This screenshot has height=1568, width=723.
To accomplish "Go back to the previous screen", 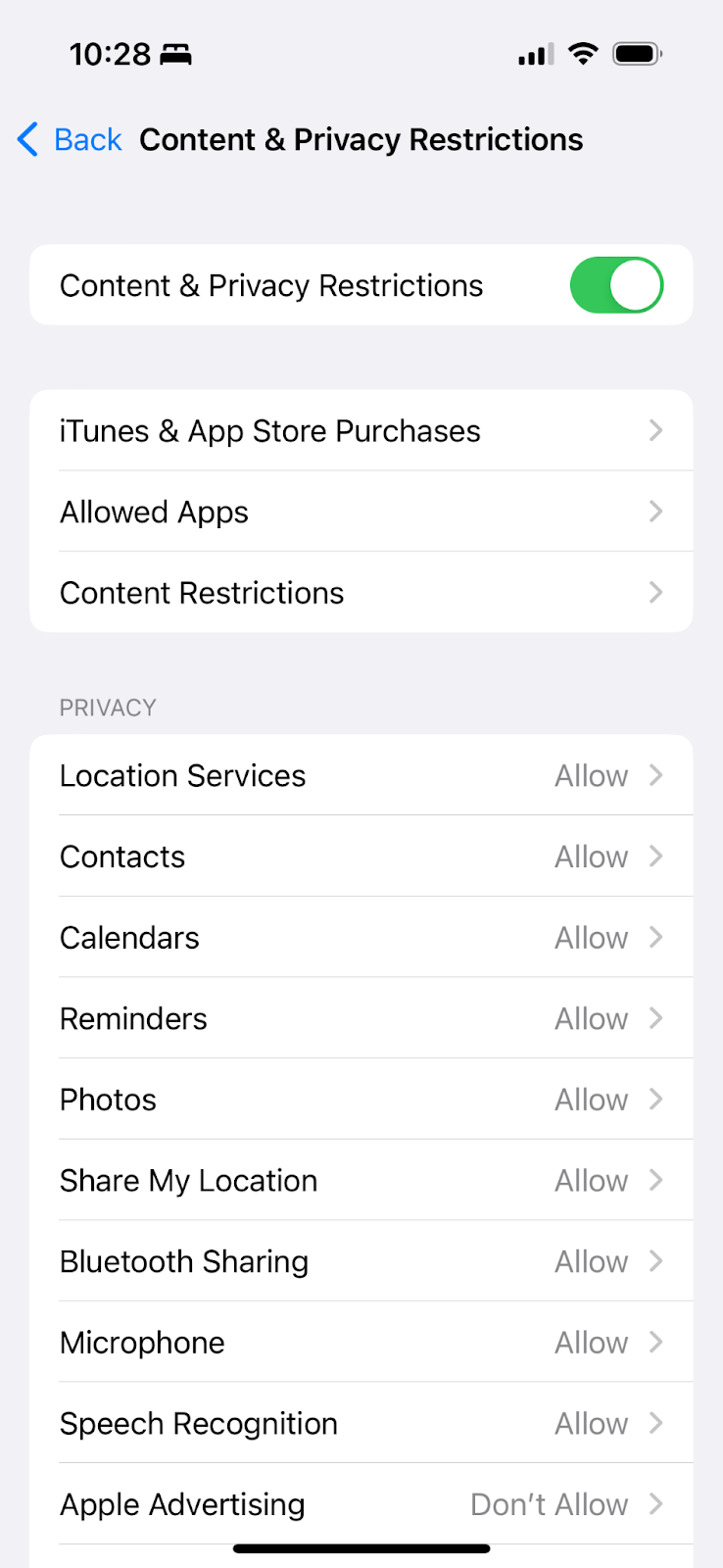I will coord(69,139).
